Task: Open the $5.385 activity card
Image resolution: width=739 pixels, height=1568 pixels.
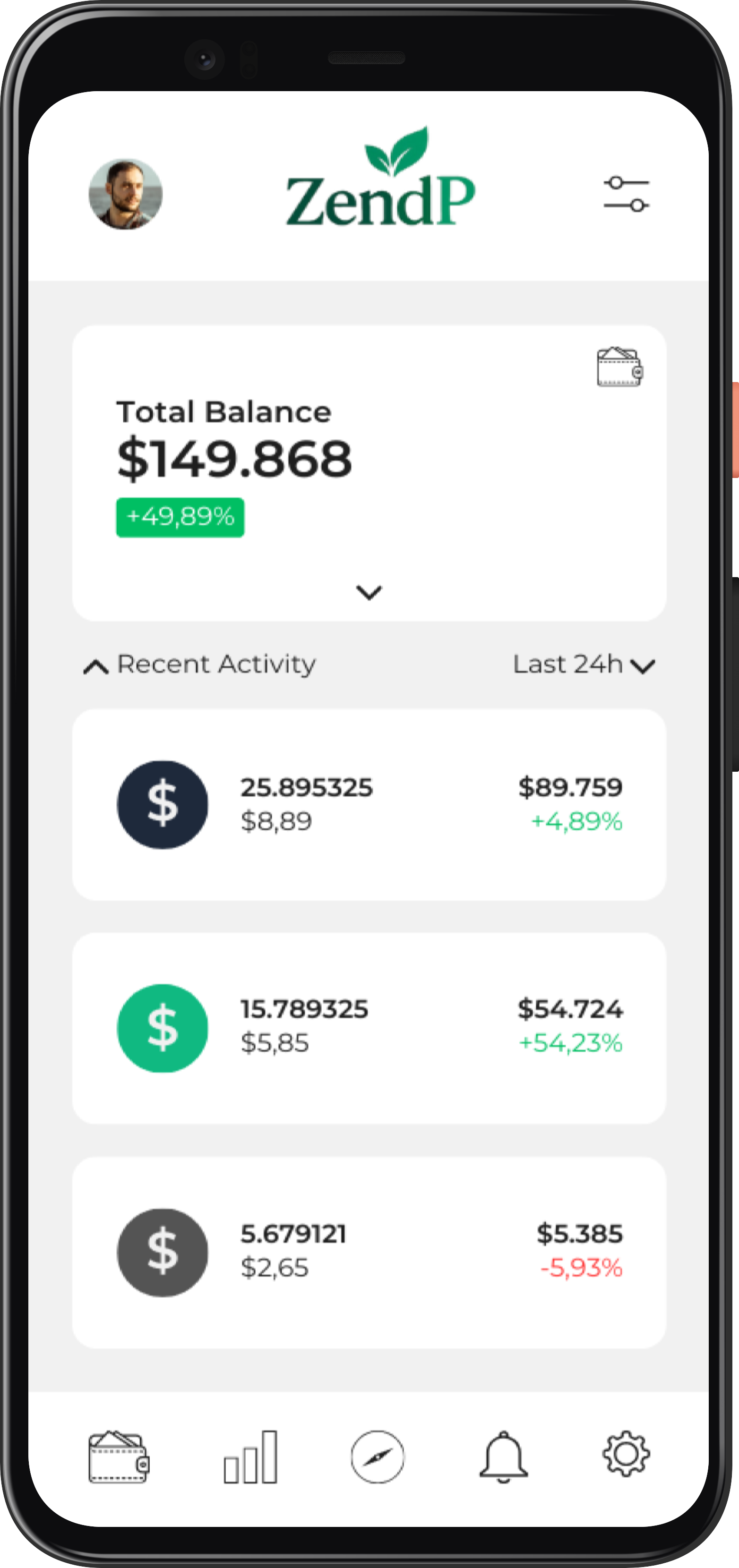Action: (x=369, y=1252)
